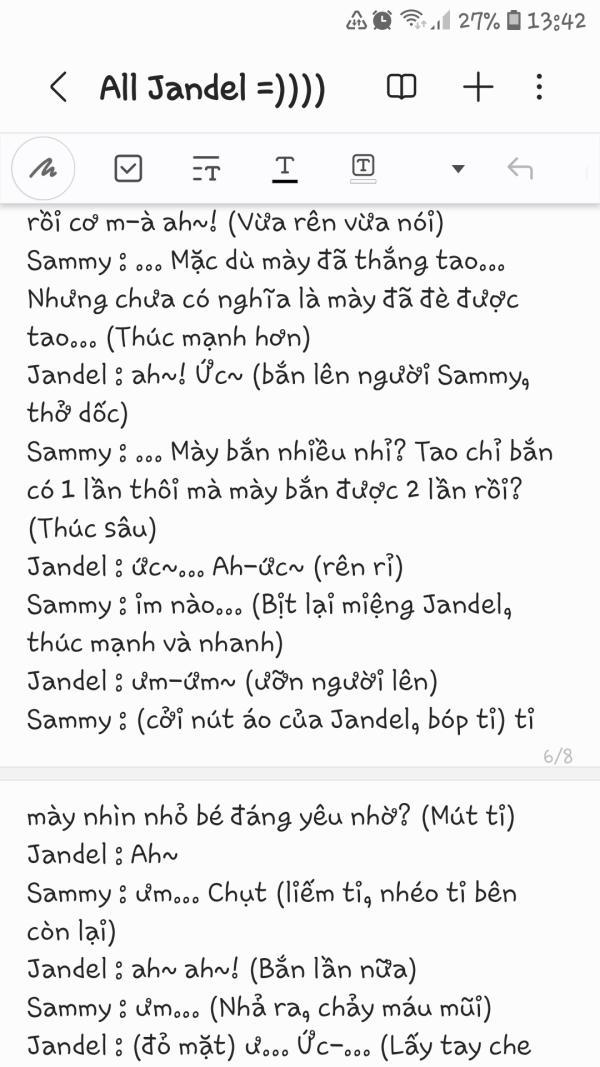
Task: Choose the underlined T text color tool
Action: [285, 169]
